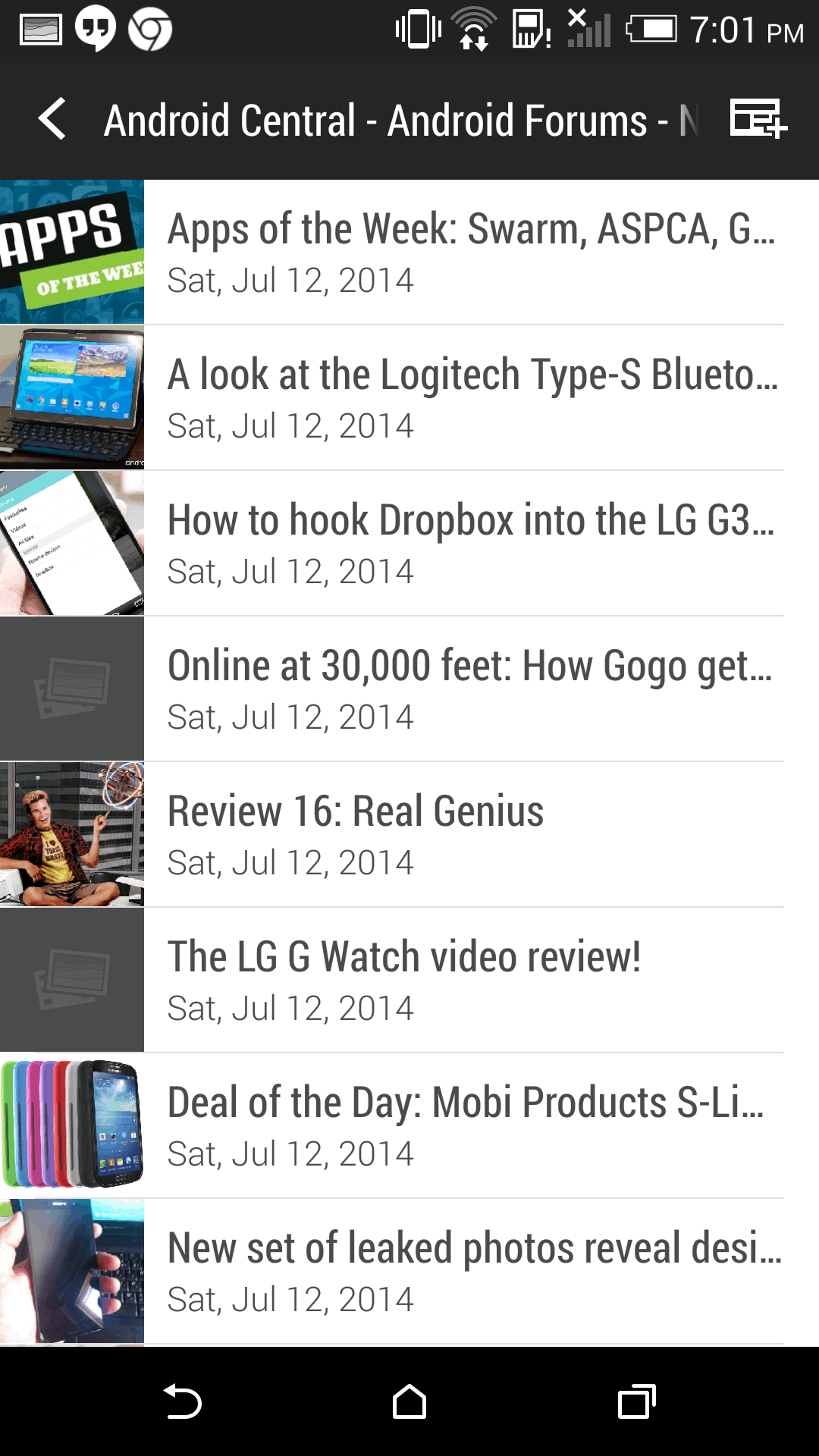Viewport: 819px width, 1456px height.
Task: Open Review 16: Real Genius
Action: click(x=470, y=834)
